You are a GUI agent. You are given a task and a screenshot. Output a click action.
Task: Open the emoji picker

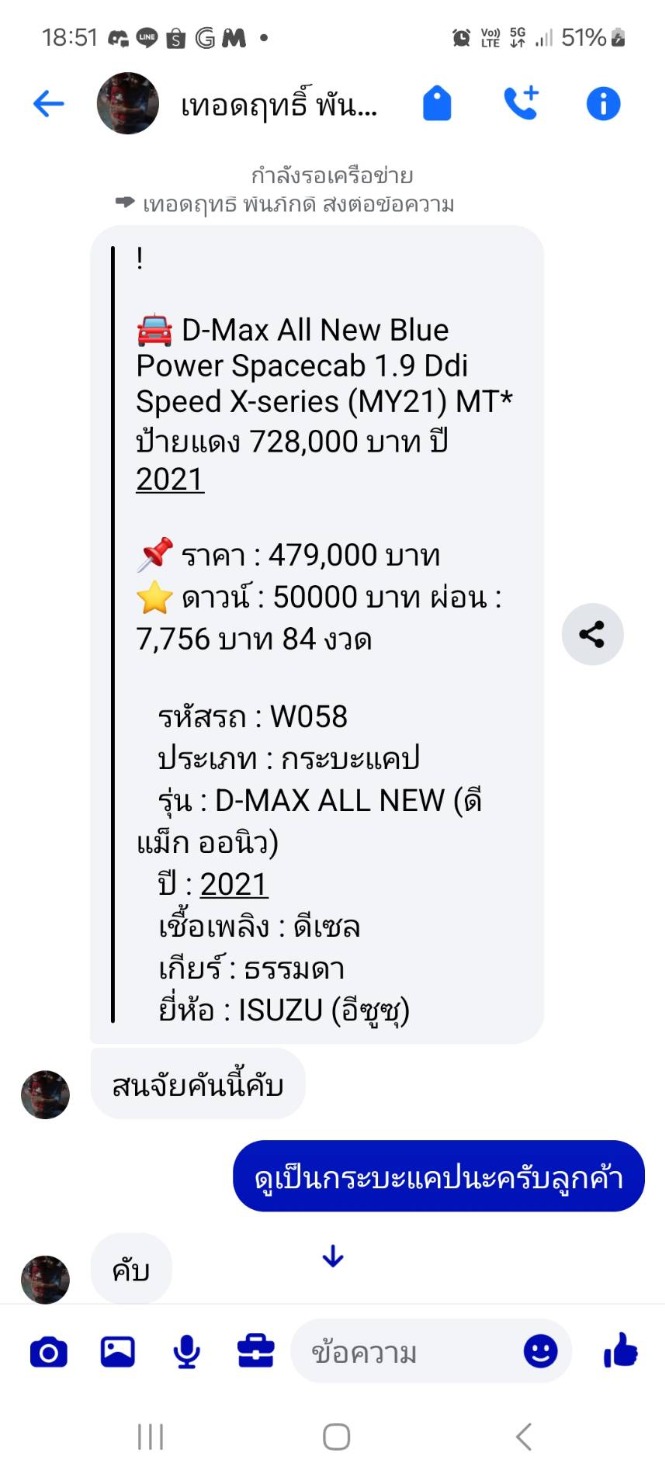click(540, 1353)
